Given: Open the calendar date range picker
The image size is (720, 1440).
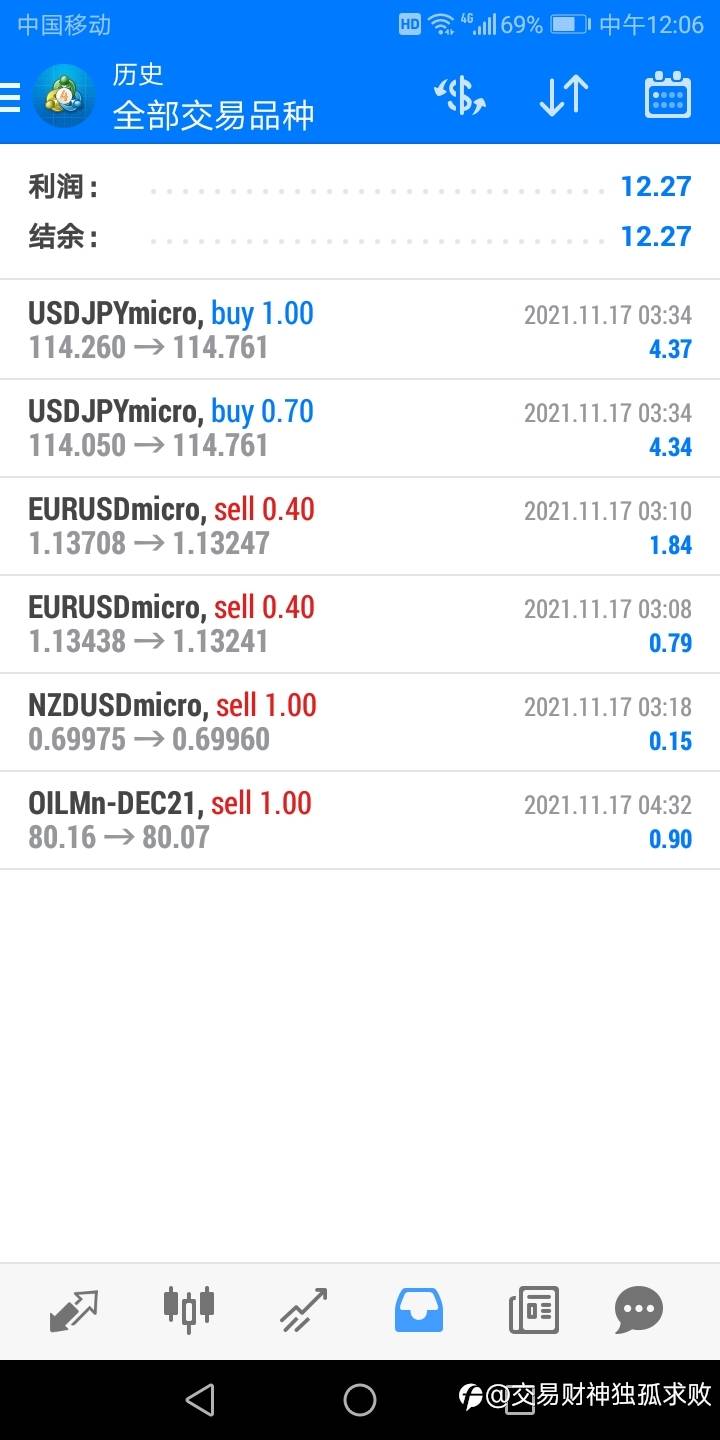Looking at the screenshot, I should point(668,96).
